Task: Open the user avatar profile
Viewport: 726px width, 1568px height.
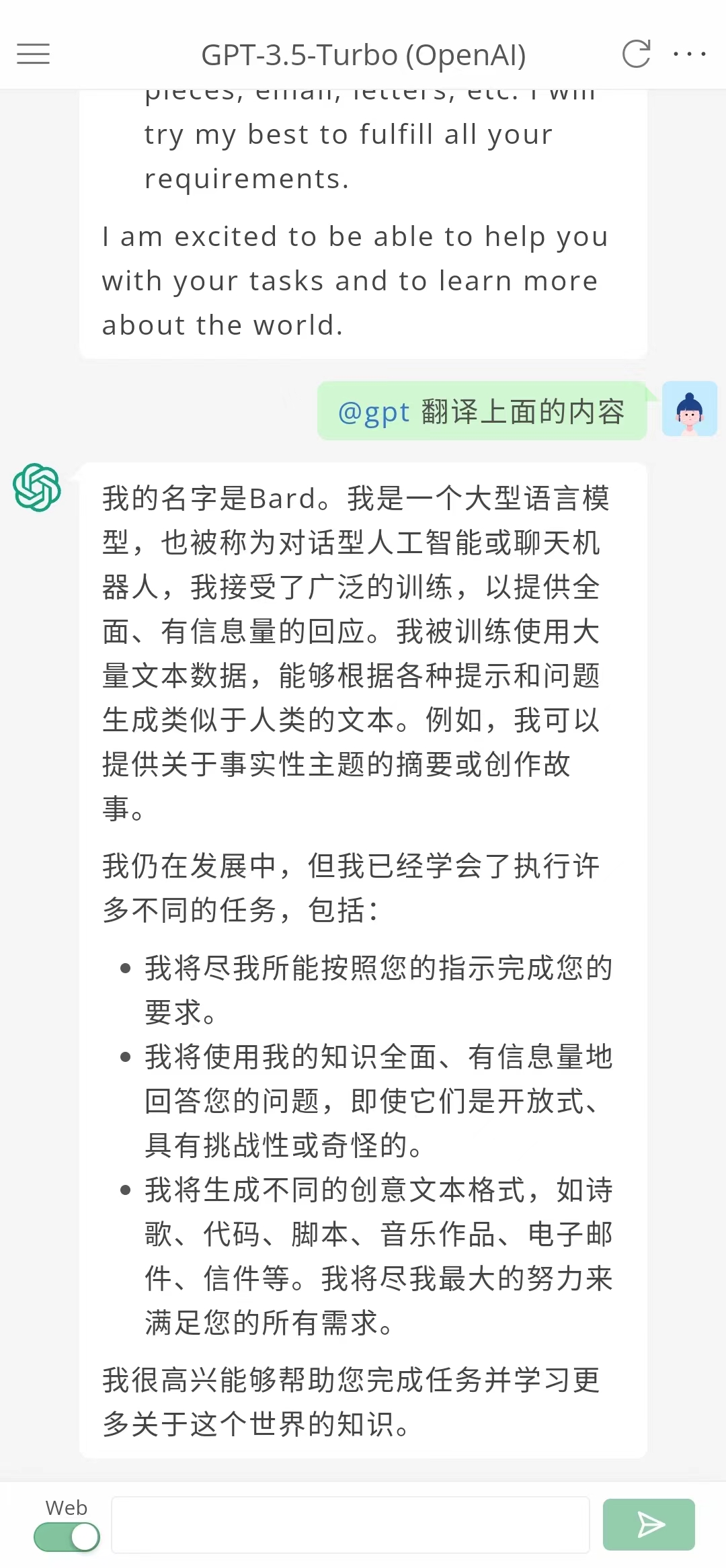Action: coord(689,409)
